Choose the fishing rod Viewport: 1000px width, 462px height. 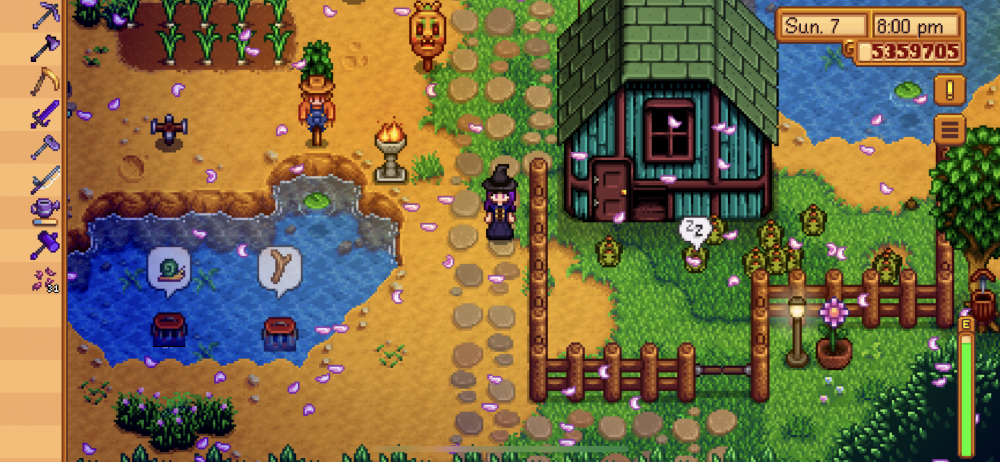tap(45, 179)
